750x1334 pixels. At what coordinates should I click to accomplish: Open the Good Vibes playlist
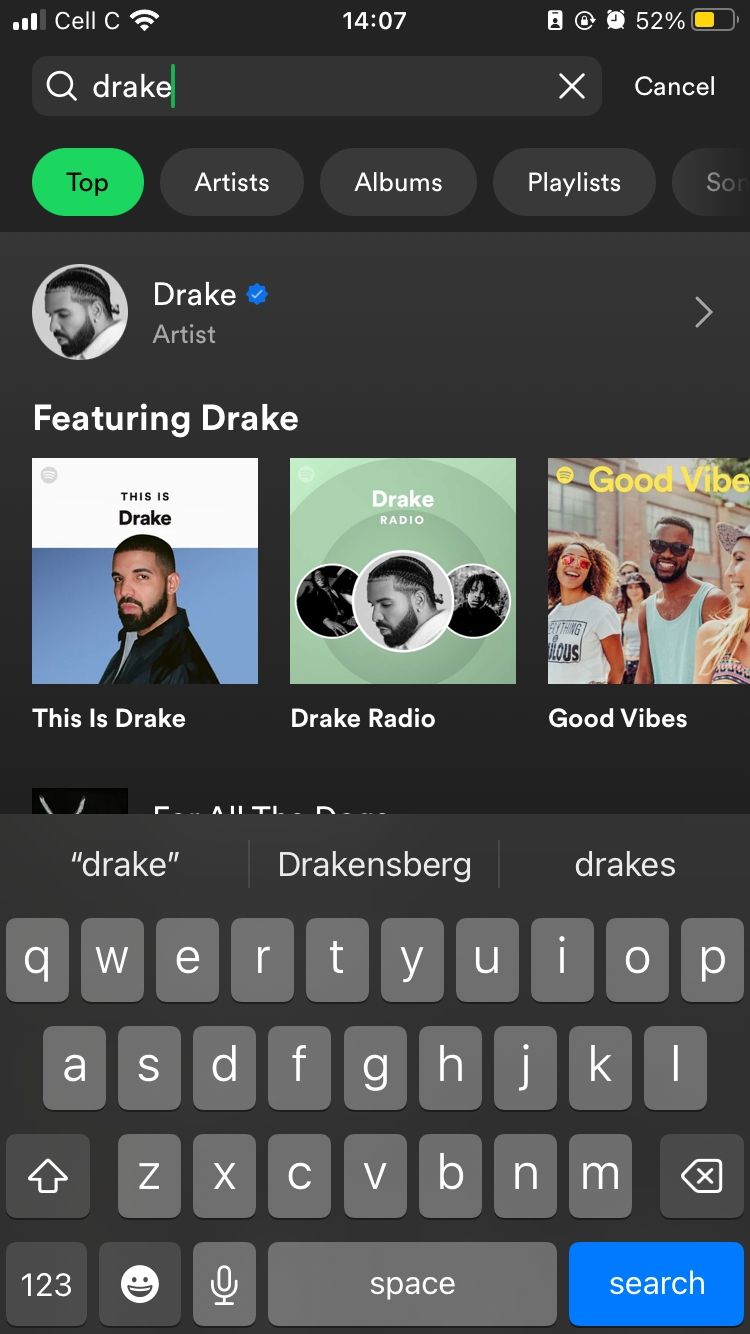click(660, 570)
